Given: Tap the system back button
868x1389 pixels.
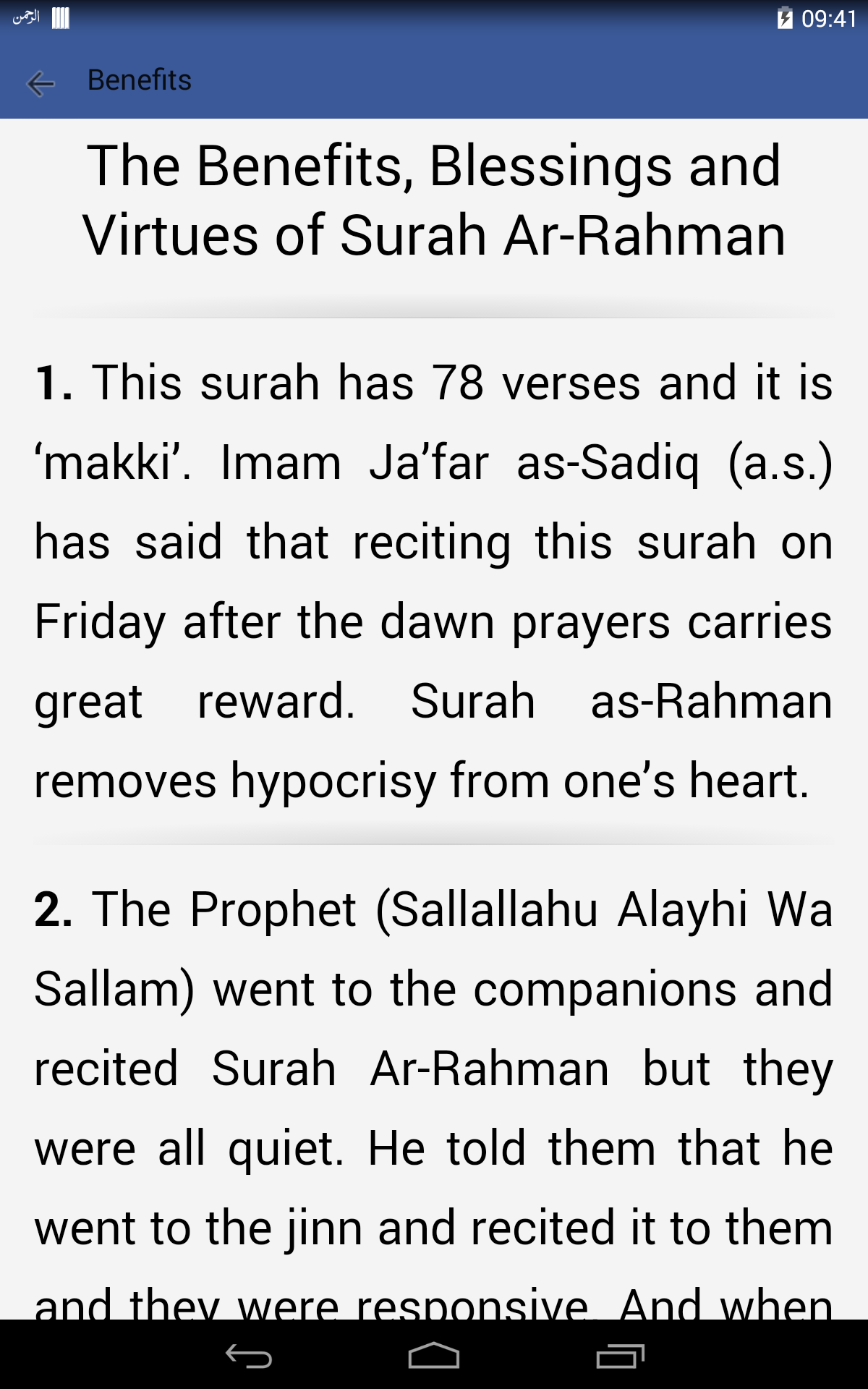Looking at the screenshot, I should click(248, 1356).
